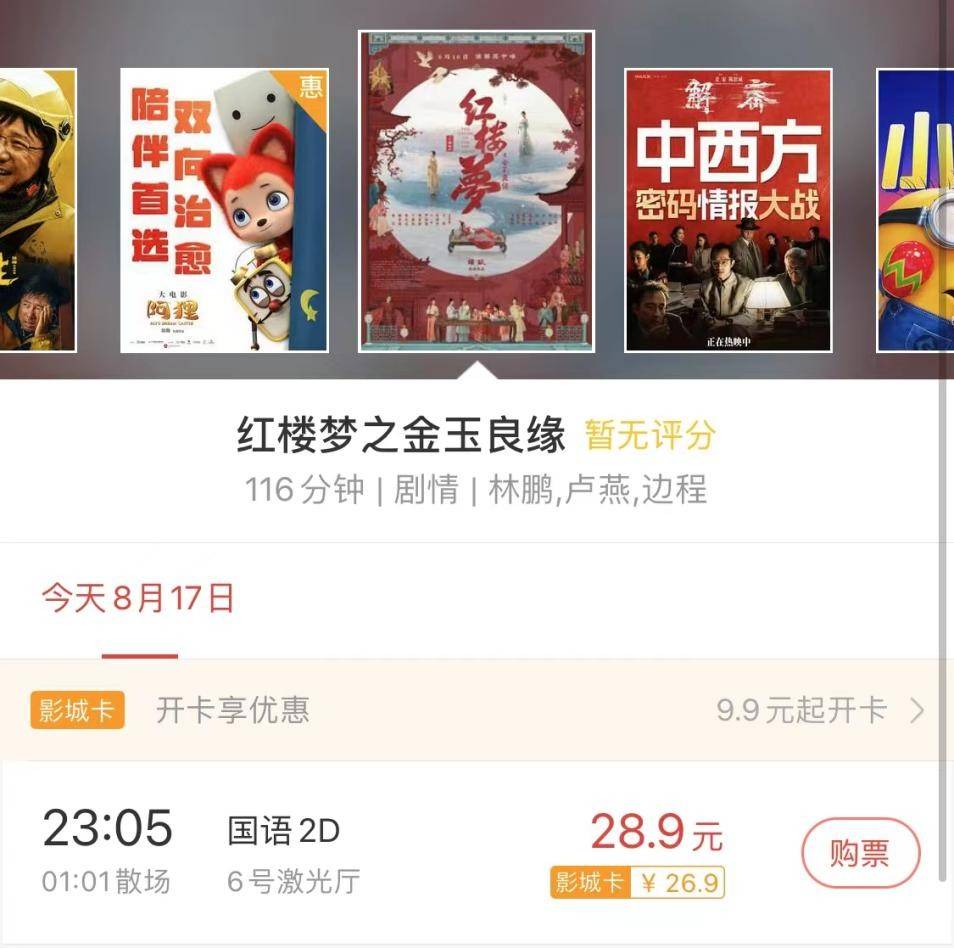Select the 阿狸 movie poster
Screen dimensions: 954x948
(224, 210)
